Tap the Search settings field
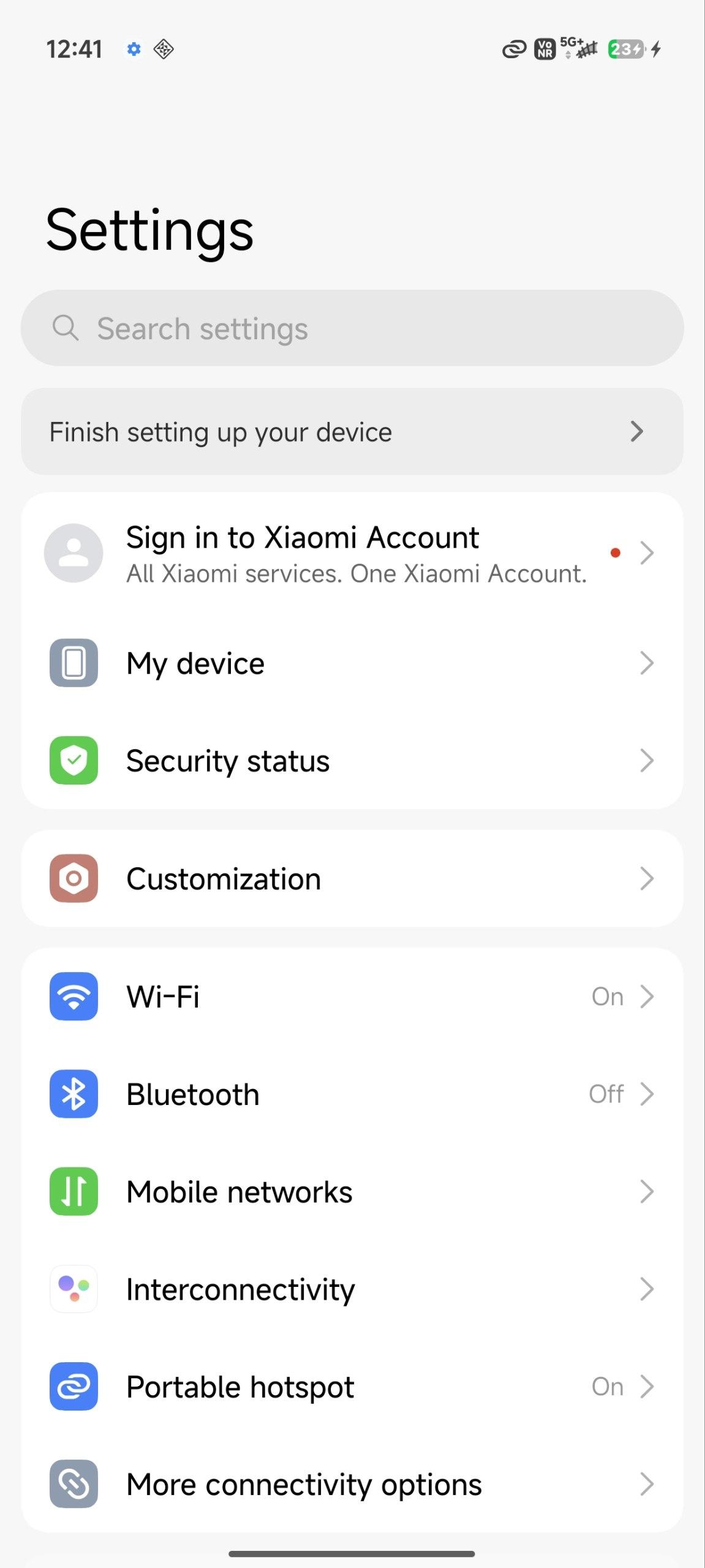This screenshot has width=705, height=1568. [x=352, y=328]
